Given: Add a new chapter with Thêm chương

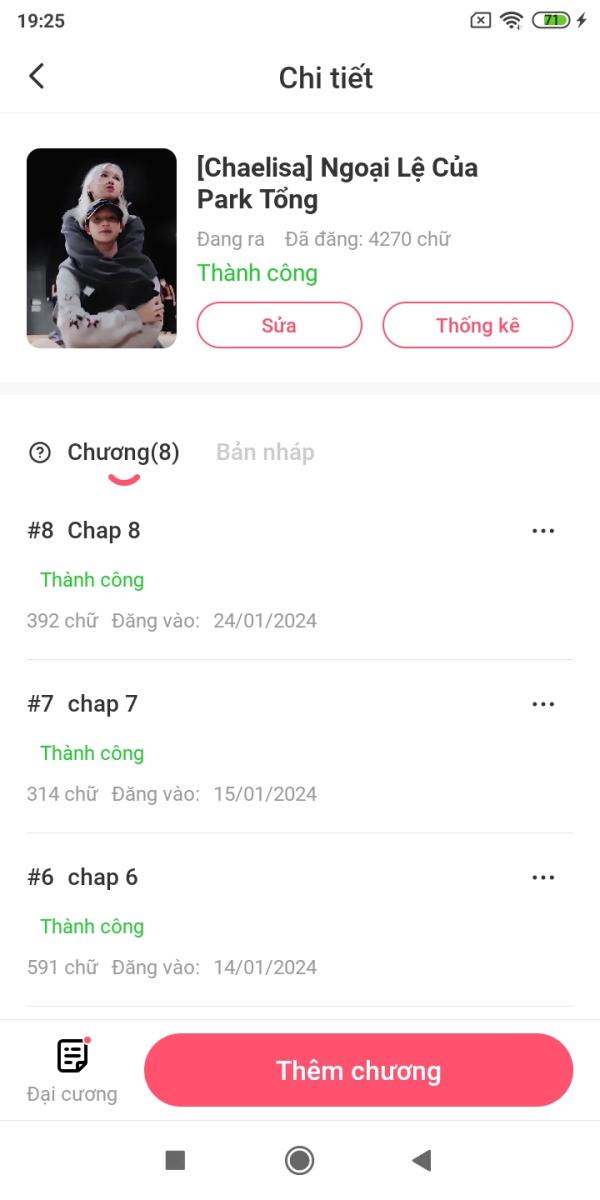Looking at the screenshot, I should 358,1070.
